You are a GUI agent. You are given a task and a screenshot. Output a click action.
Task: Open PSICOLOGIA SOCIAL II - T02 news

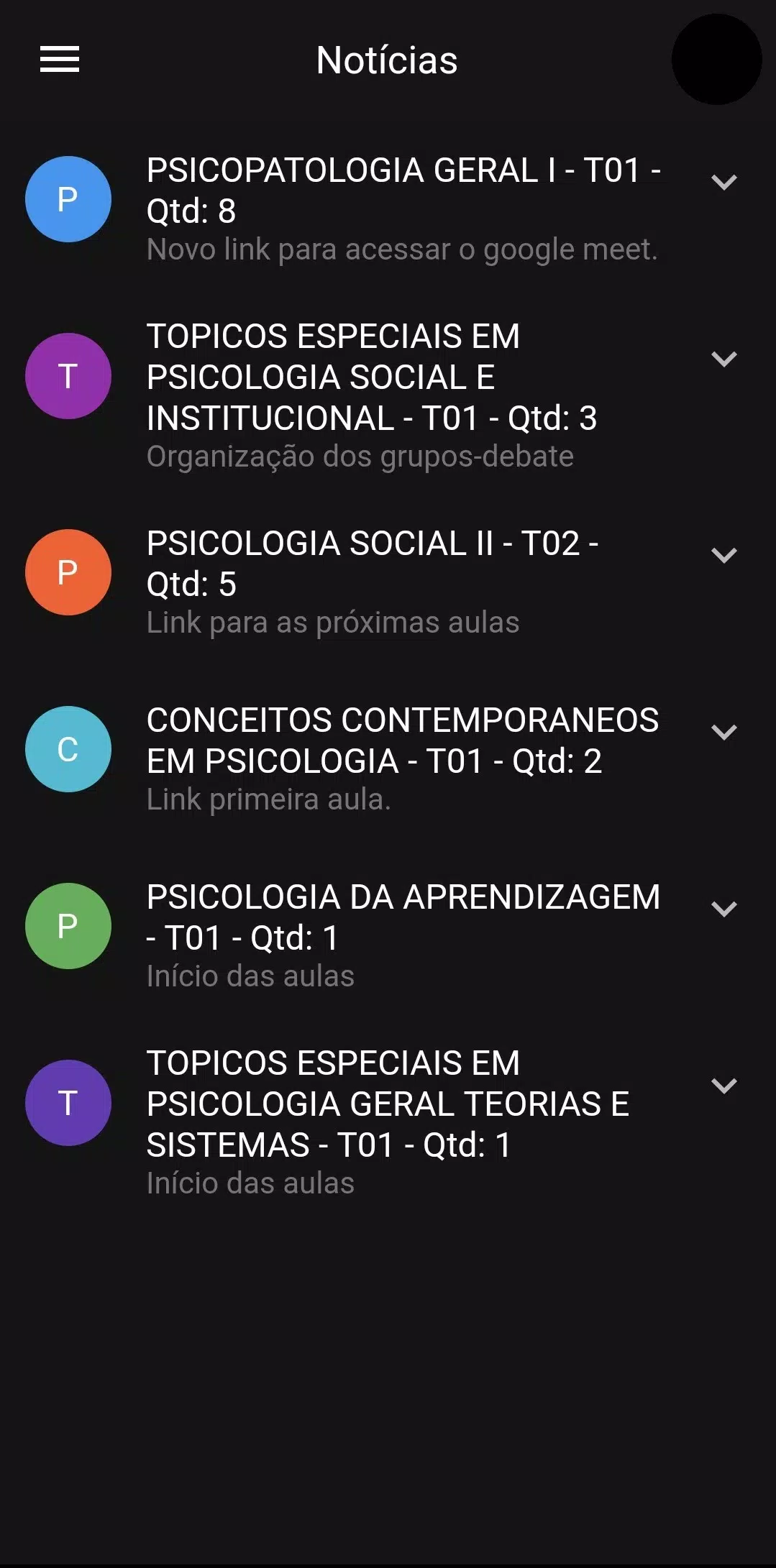(388, 582)
